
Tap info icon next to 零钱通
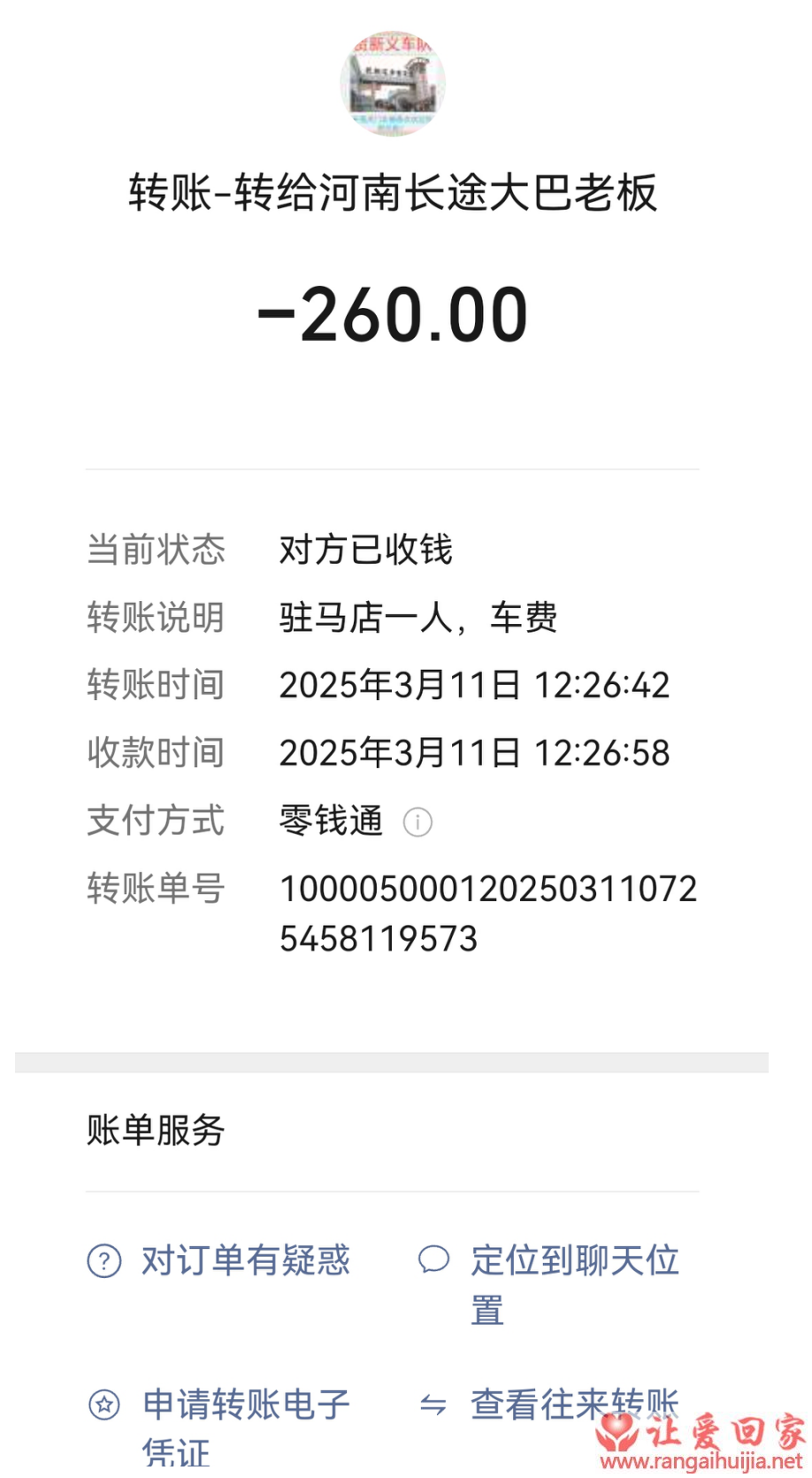(x=417, y=822)
